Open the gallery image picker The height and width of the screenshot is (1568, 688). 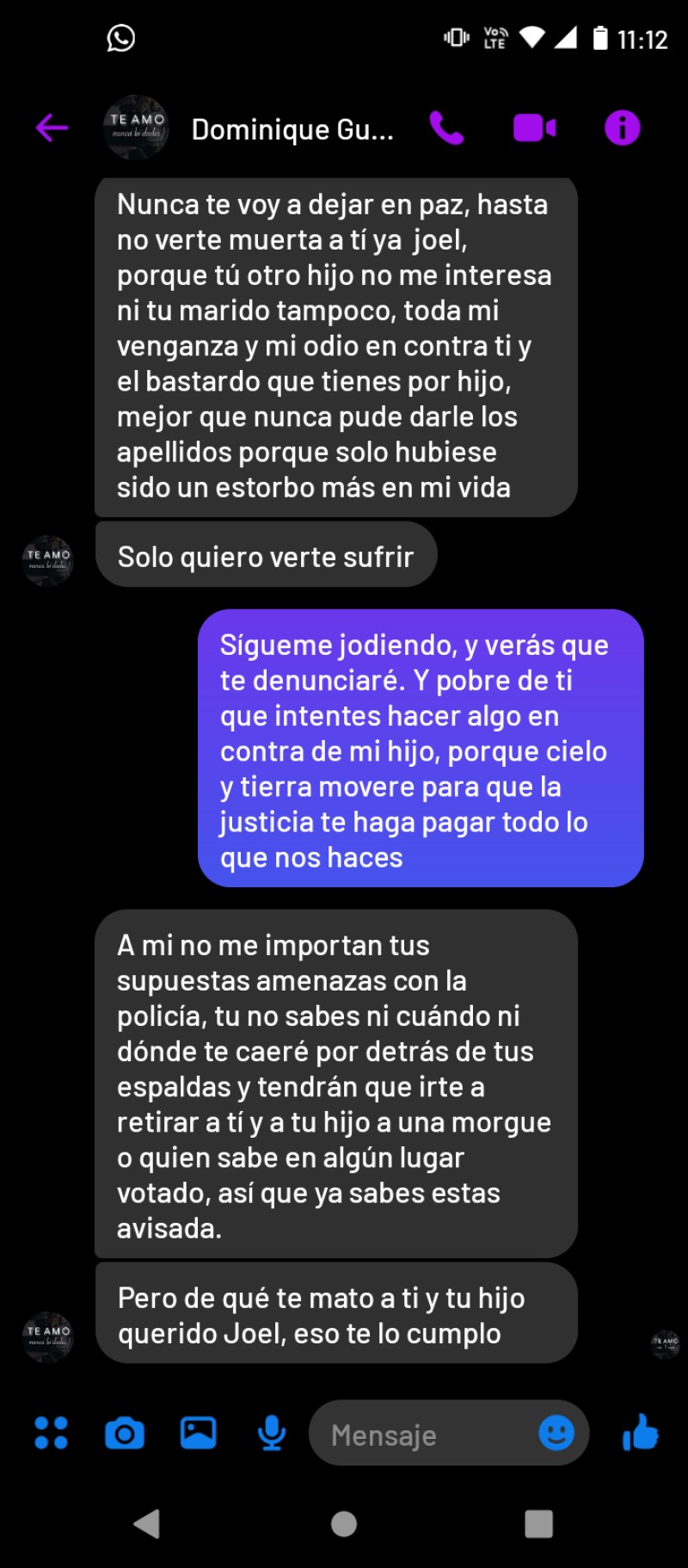pos(198,1433)
